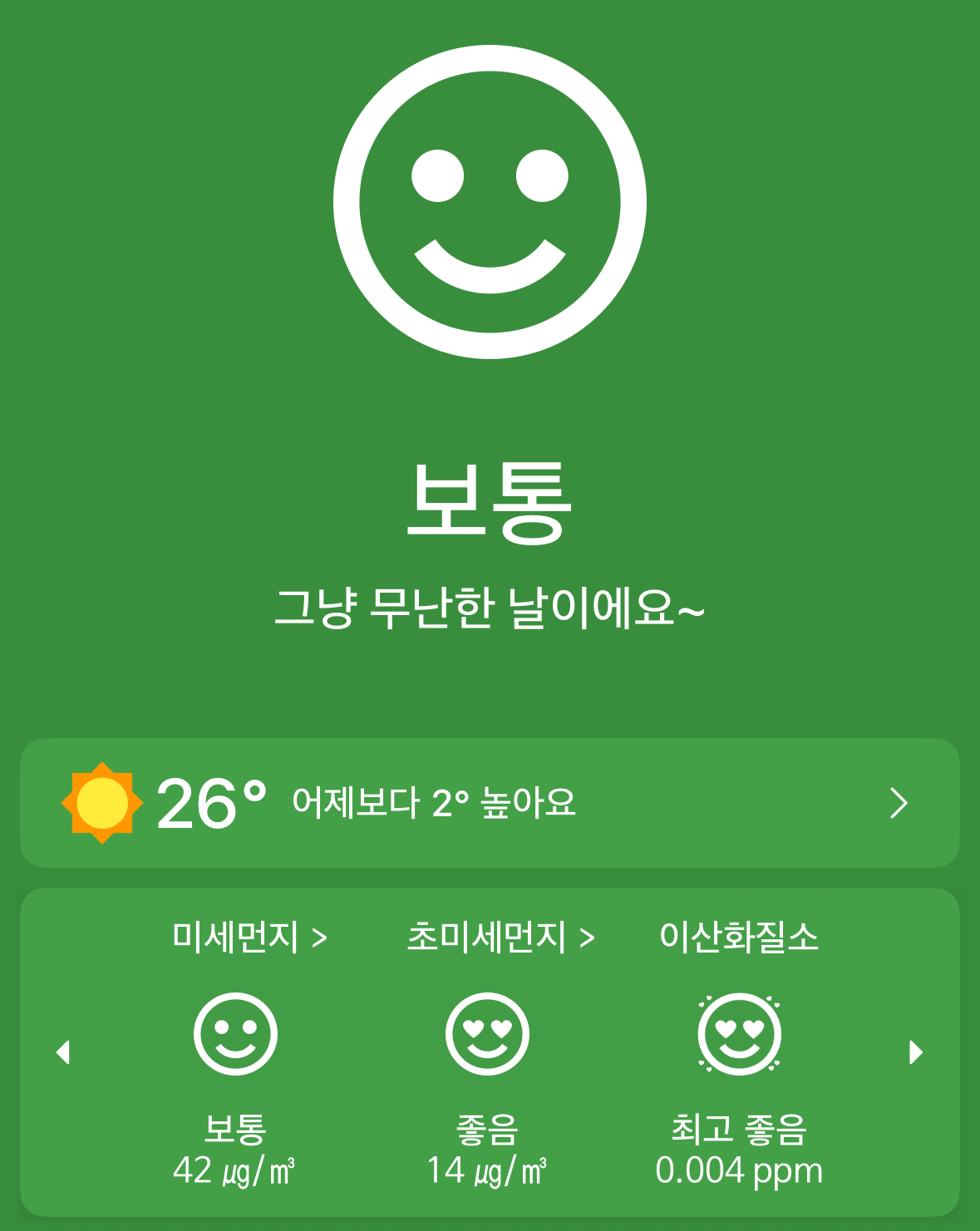
Task: Show next pollutant with right carousel arrow
Action: click(916, 1051)
